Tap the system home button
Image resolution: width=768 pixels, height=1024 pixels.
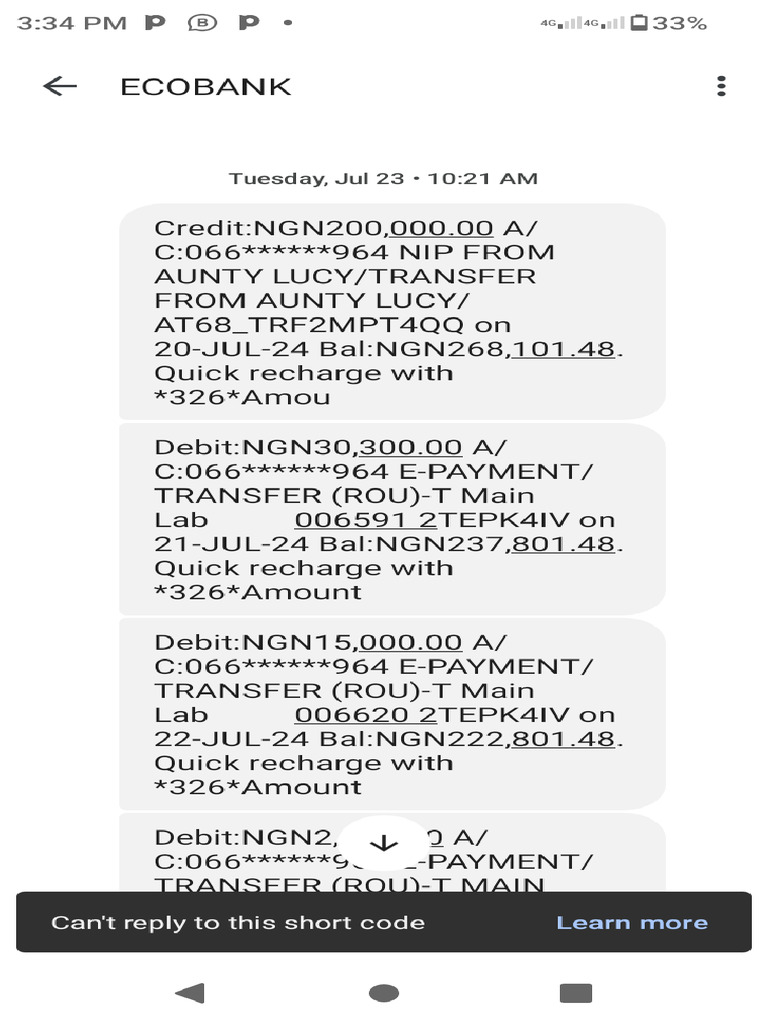[384, 993]
